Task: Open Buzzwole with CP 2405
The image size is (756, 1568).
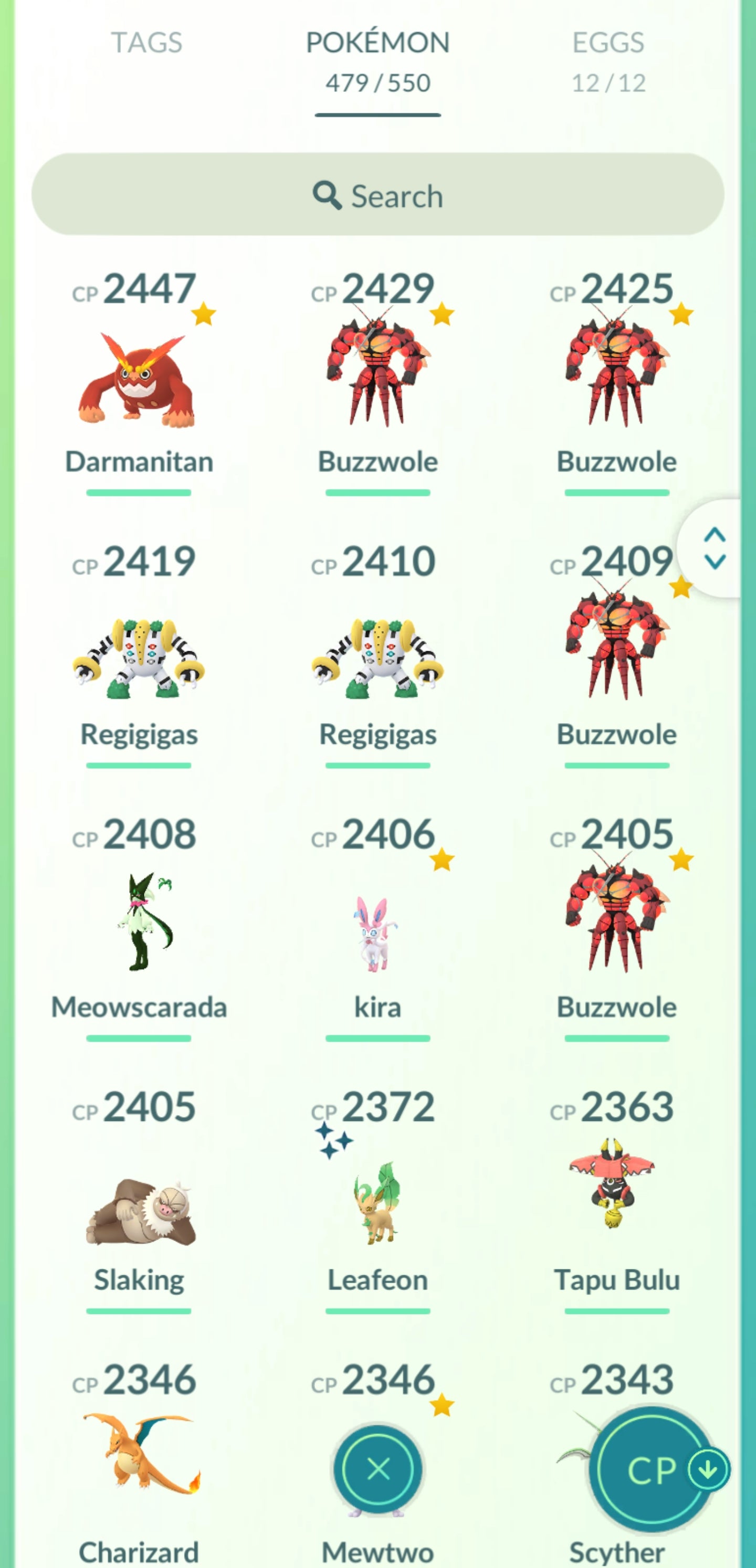Action: pos(616,919)
